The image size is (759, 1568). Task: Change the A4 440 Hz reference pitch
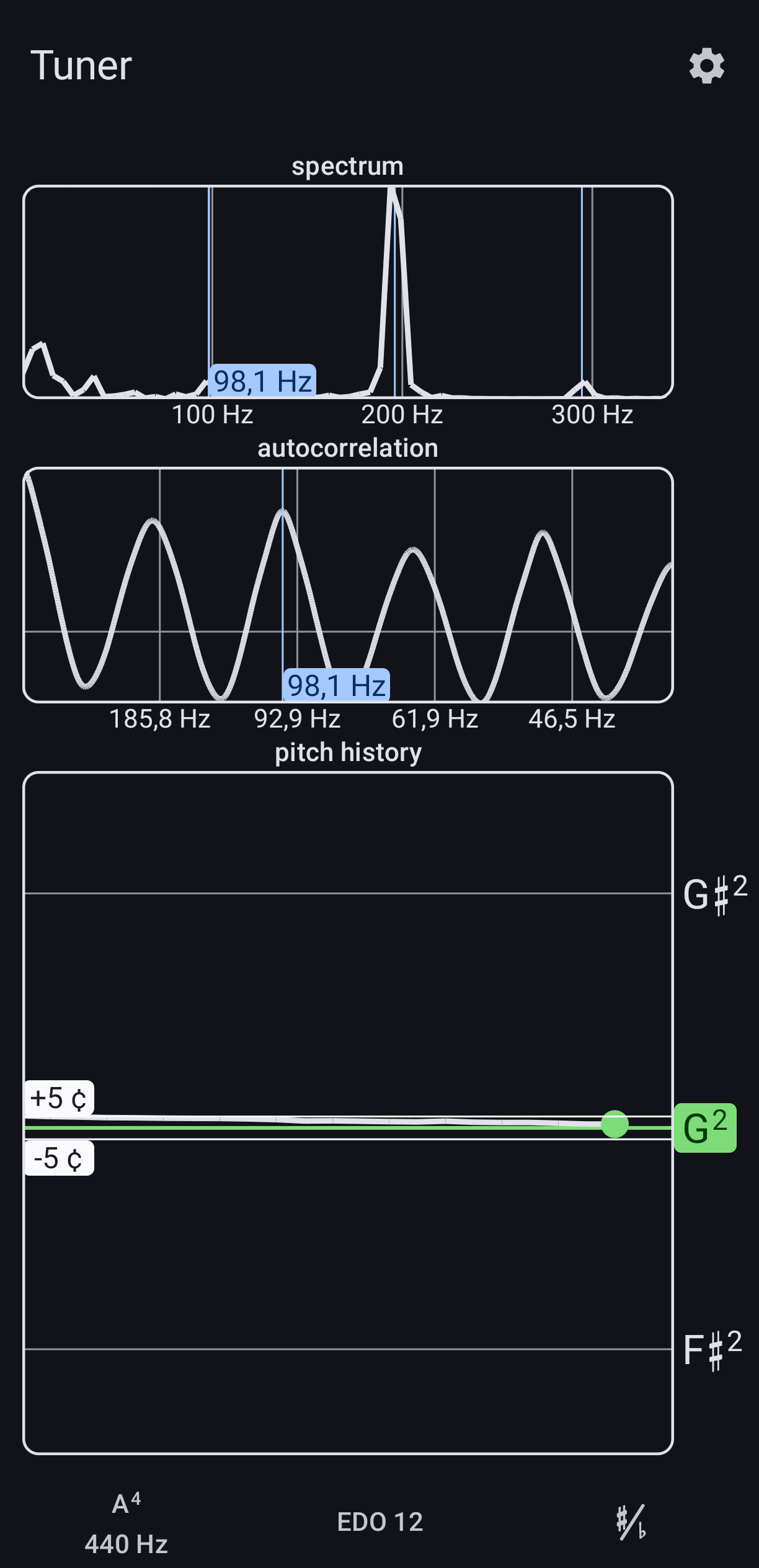pyautogui.click(x=126, y=1523)
